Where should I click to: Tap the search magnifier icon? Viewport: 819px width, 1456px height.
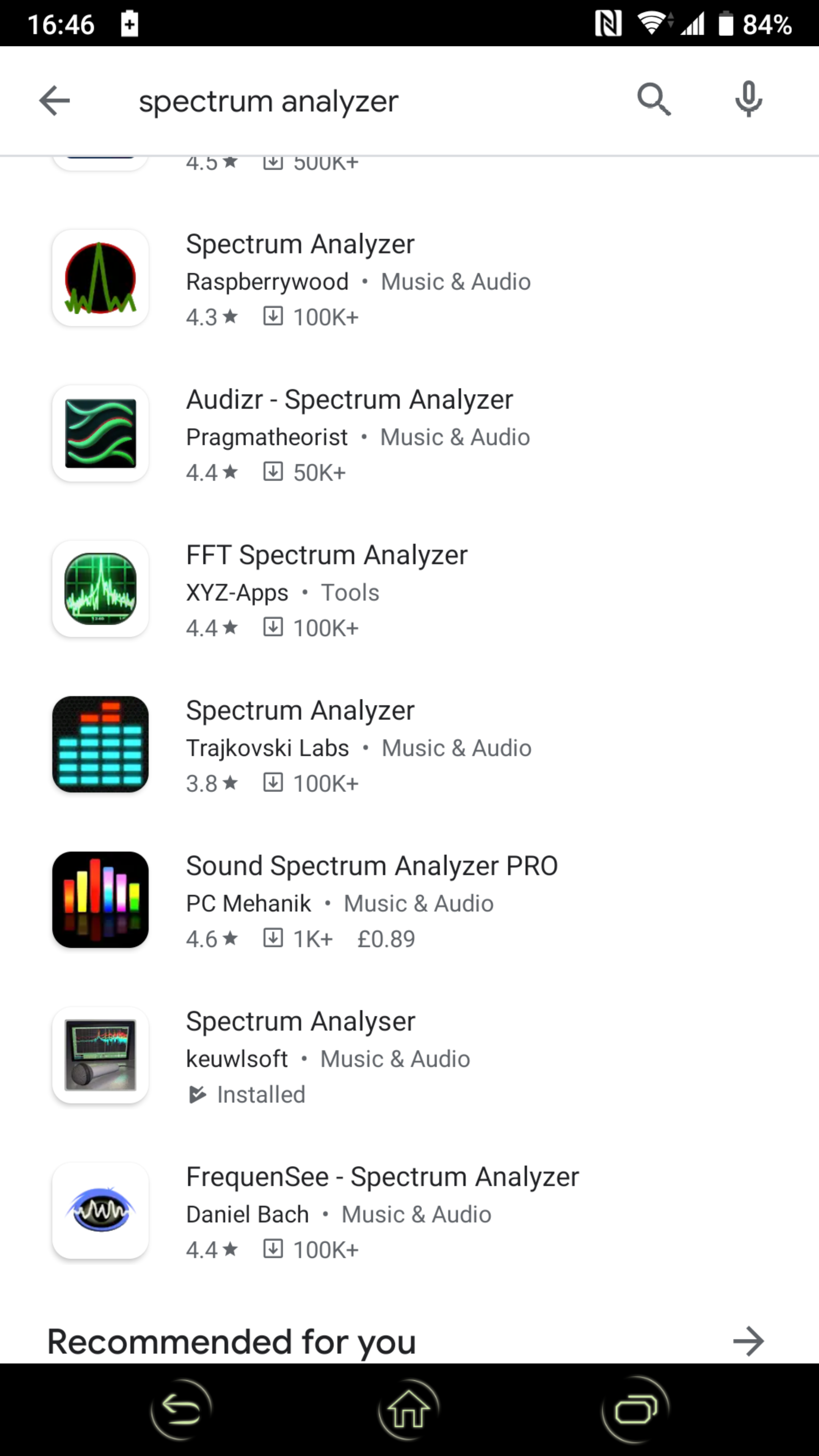pyautogui.click(x=654, y=100)
